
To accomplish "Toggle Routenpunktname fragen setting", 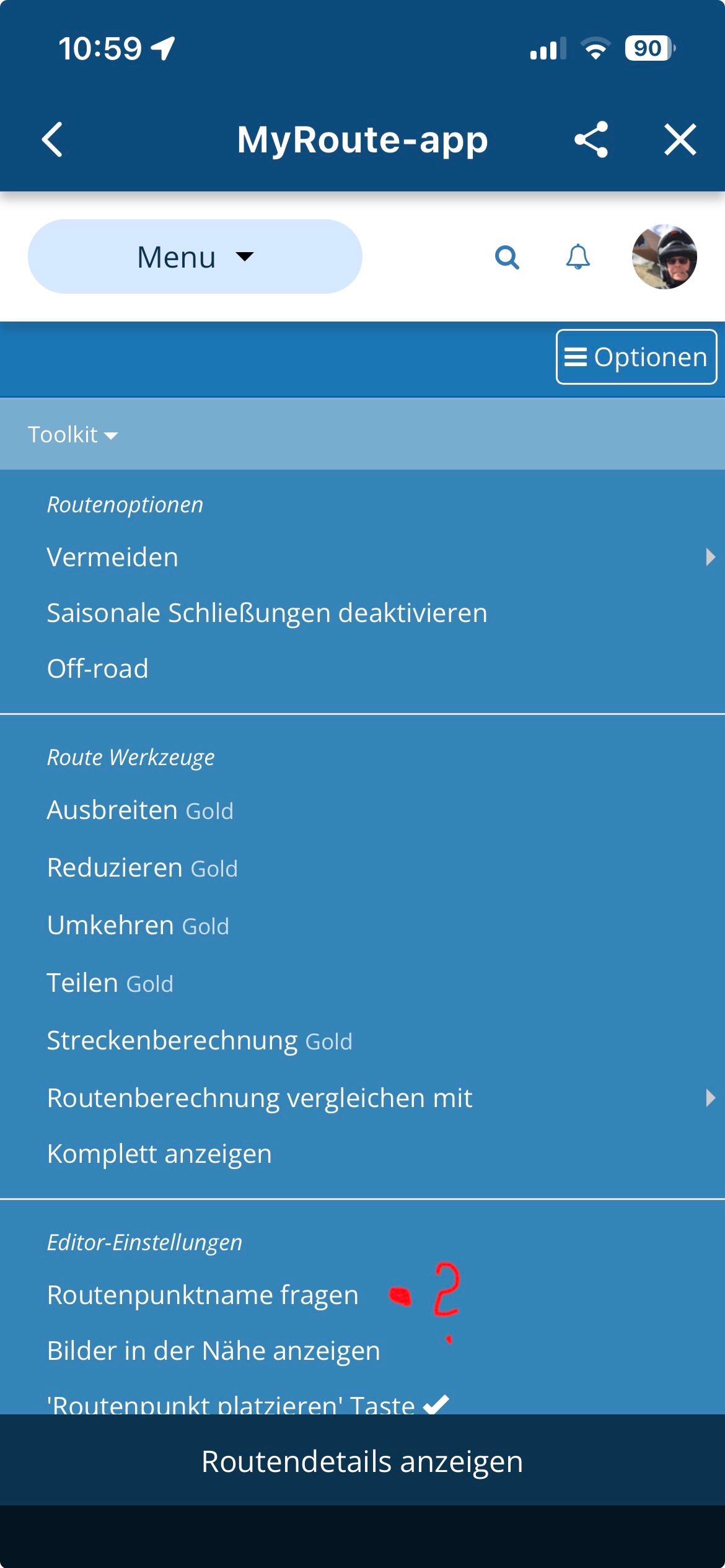I will pos(203,1295).
